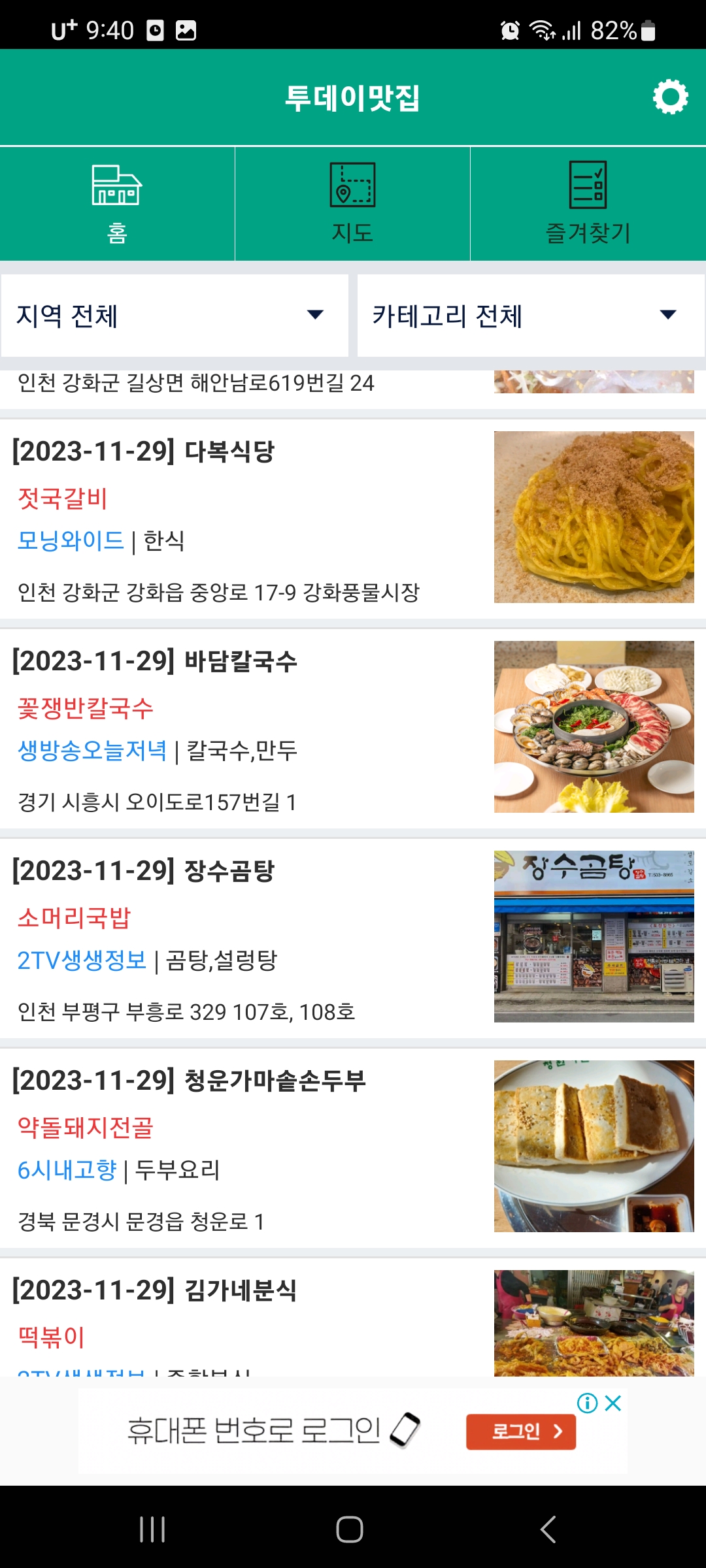Expand the 지역 전체 dropdown
706x1568 pixels.
click(x=175, y=316)
